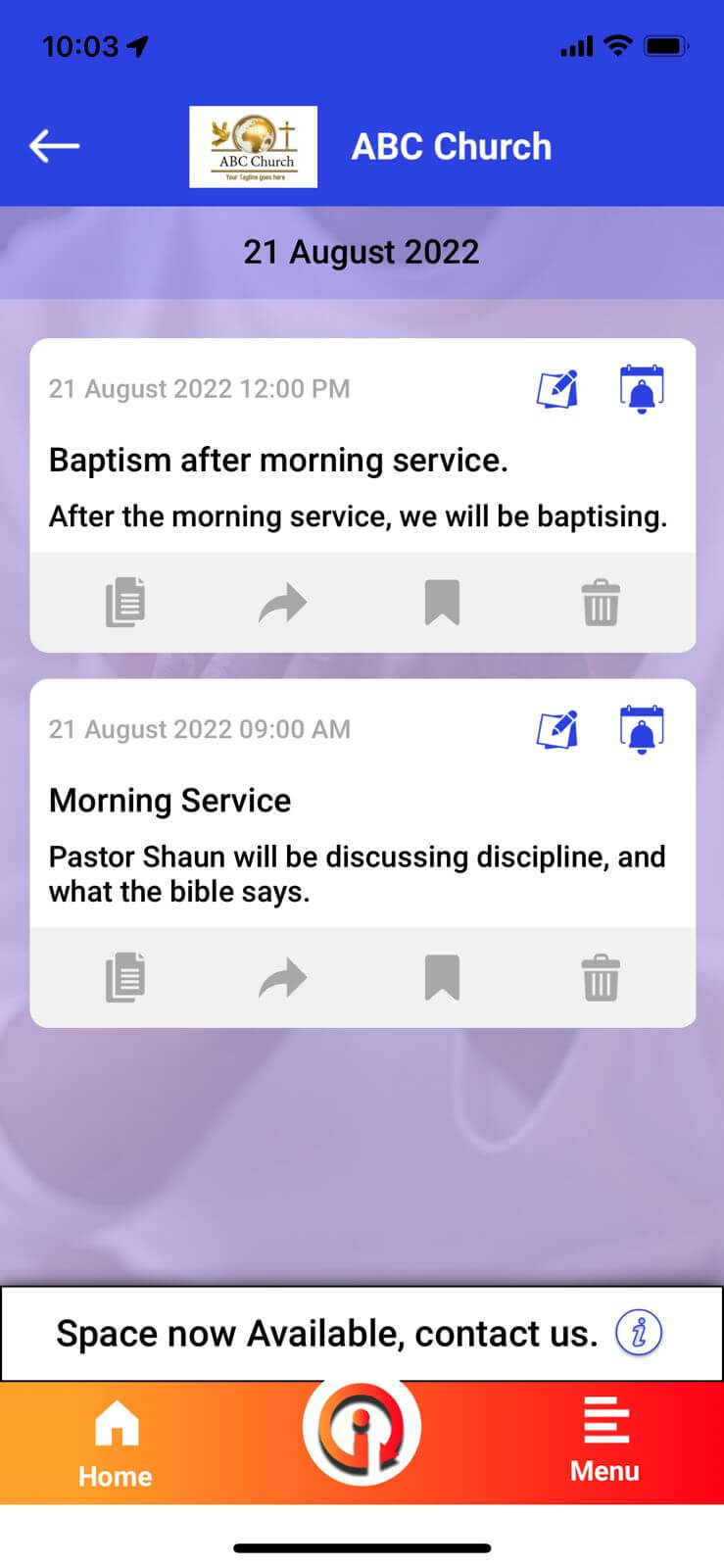Image resolution: width=724 pixels, height=1568 pixels.
Task: Open the info icon on the banner
Action: [x=639, y=1333]
